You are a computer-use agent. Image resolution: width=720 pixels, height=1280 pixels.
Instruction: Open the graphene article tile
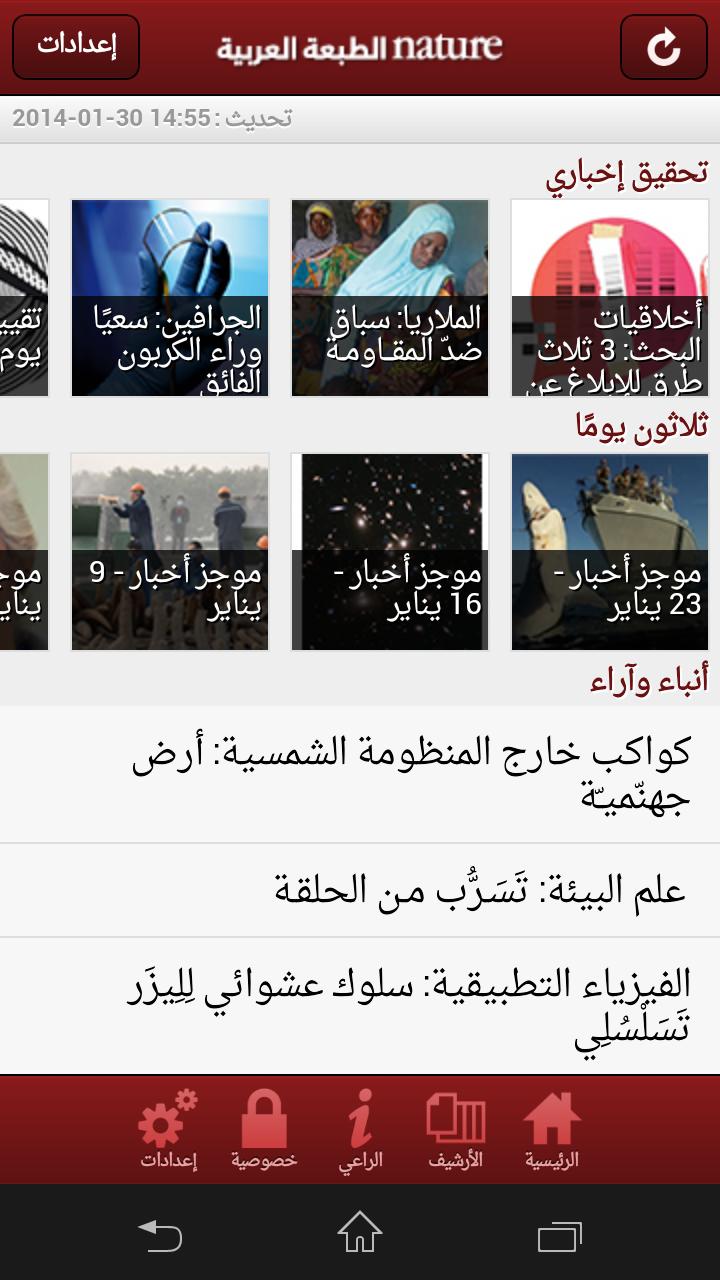(x=170, y=297)
